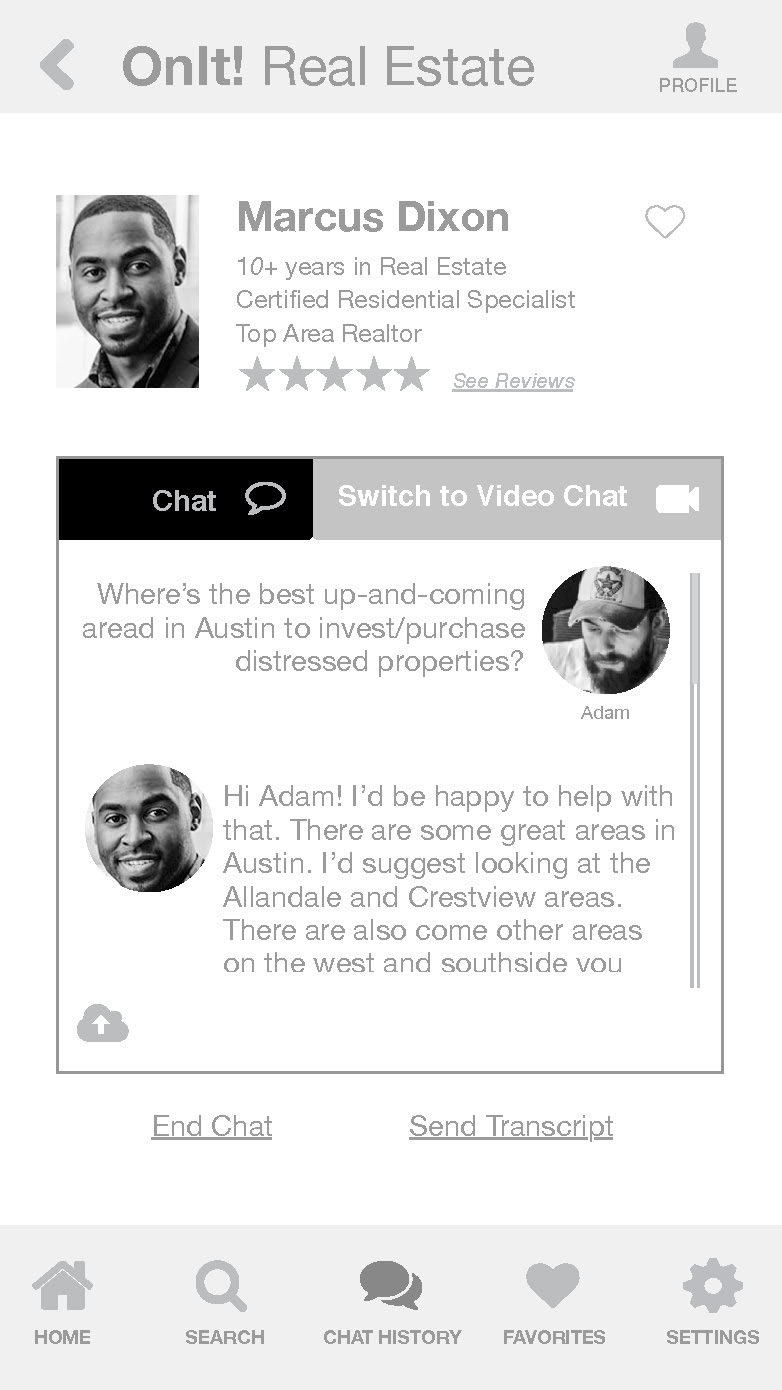This screenshot has height=1390, width=782.
Task: End the chat session
Action: pyautogui.click(x=212, y=1126)
